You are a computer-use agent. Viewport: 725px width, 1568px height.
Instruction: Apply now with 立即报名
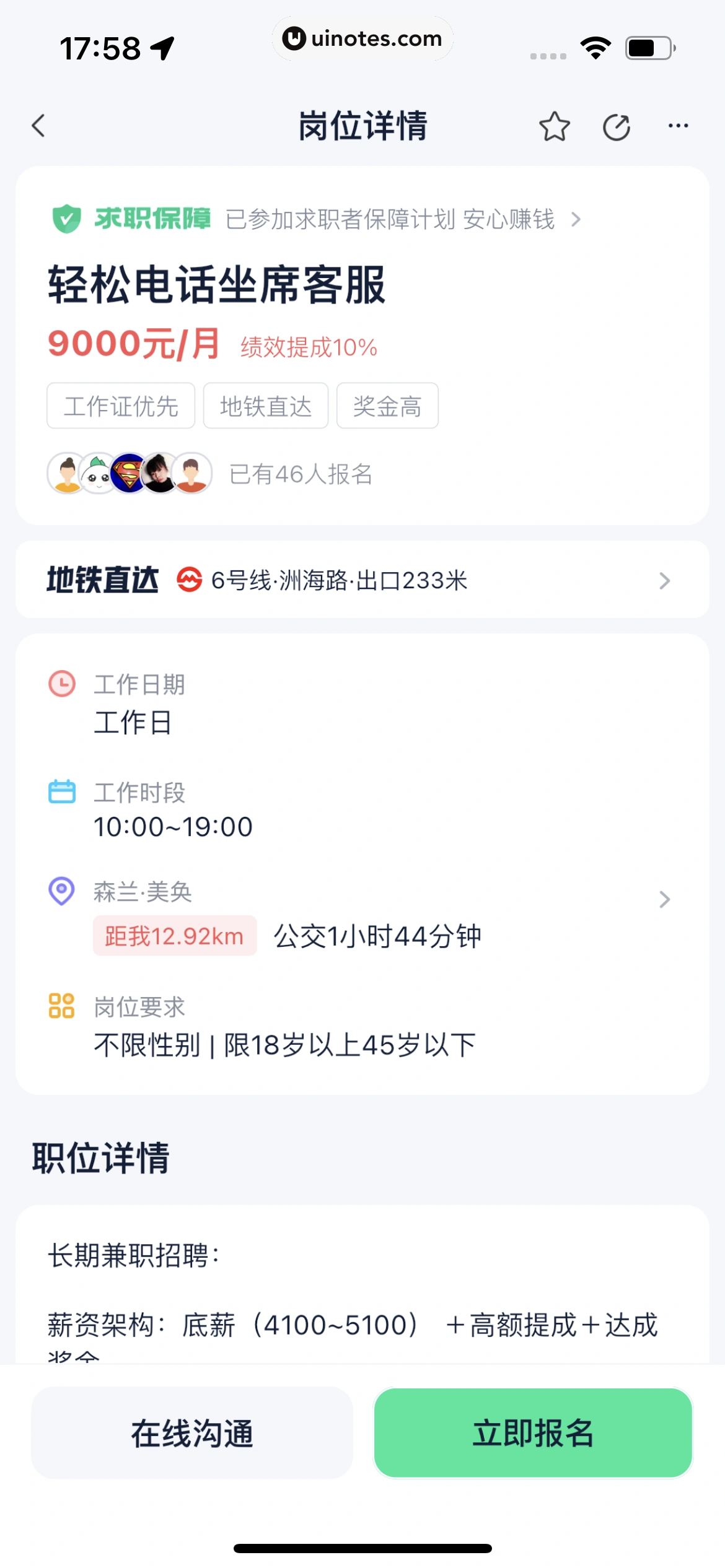[533, 1433]
